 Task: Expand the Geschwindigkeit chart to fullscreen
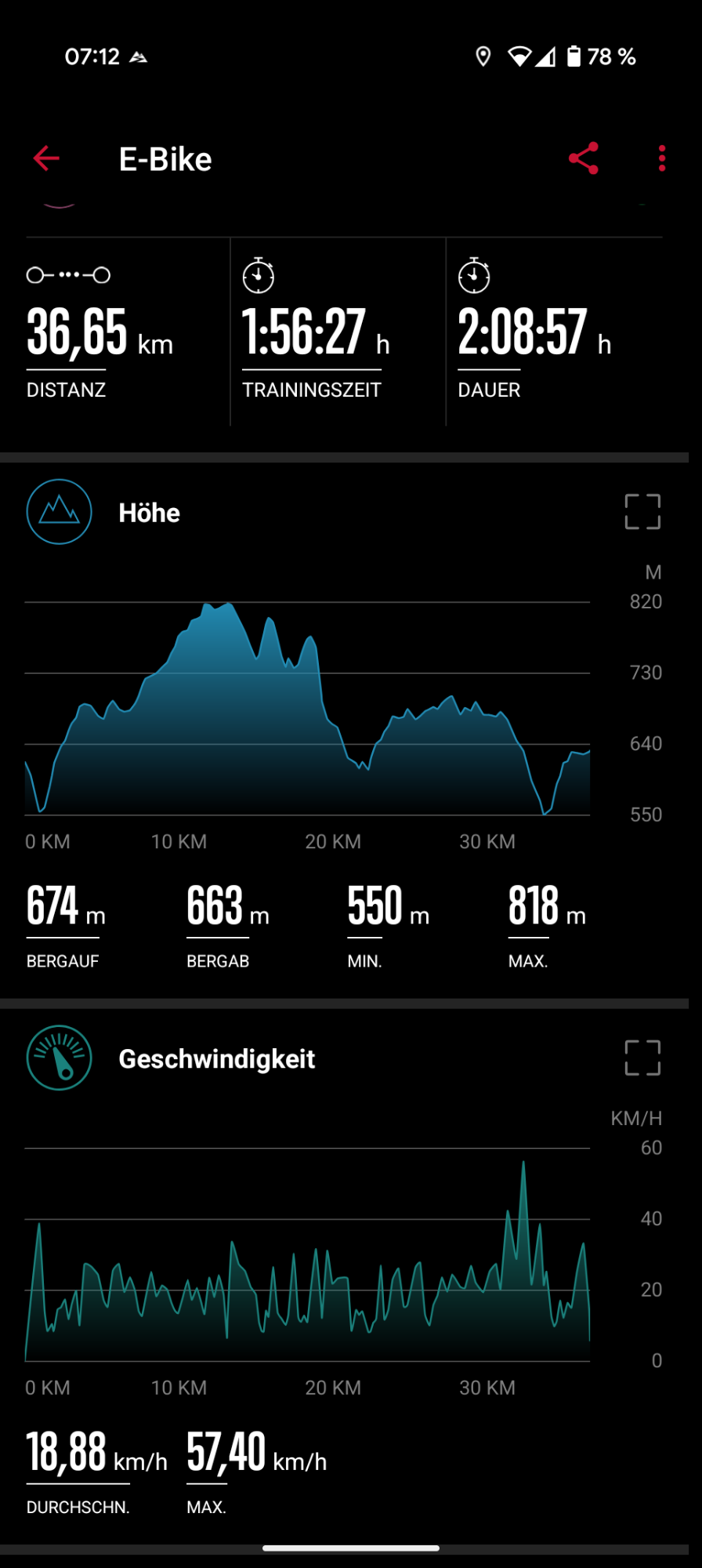point(642,1058)
